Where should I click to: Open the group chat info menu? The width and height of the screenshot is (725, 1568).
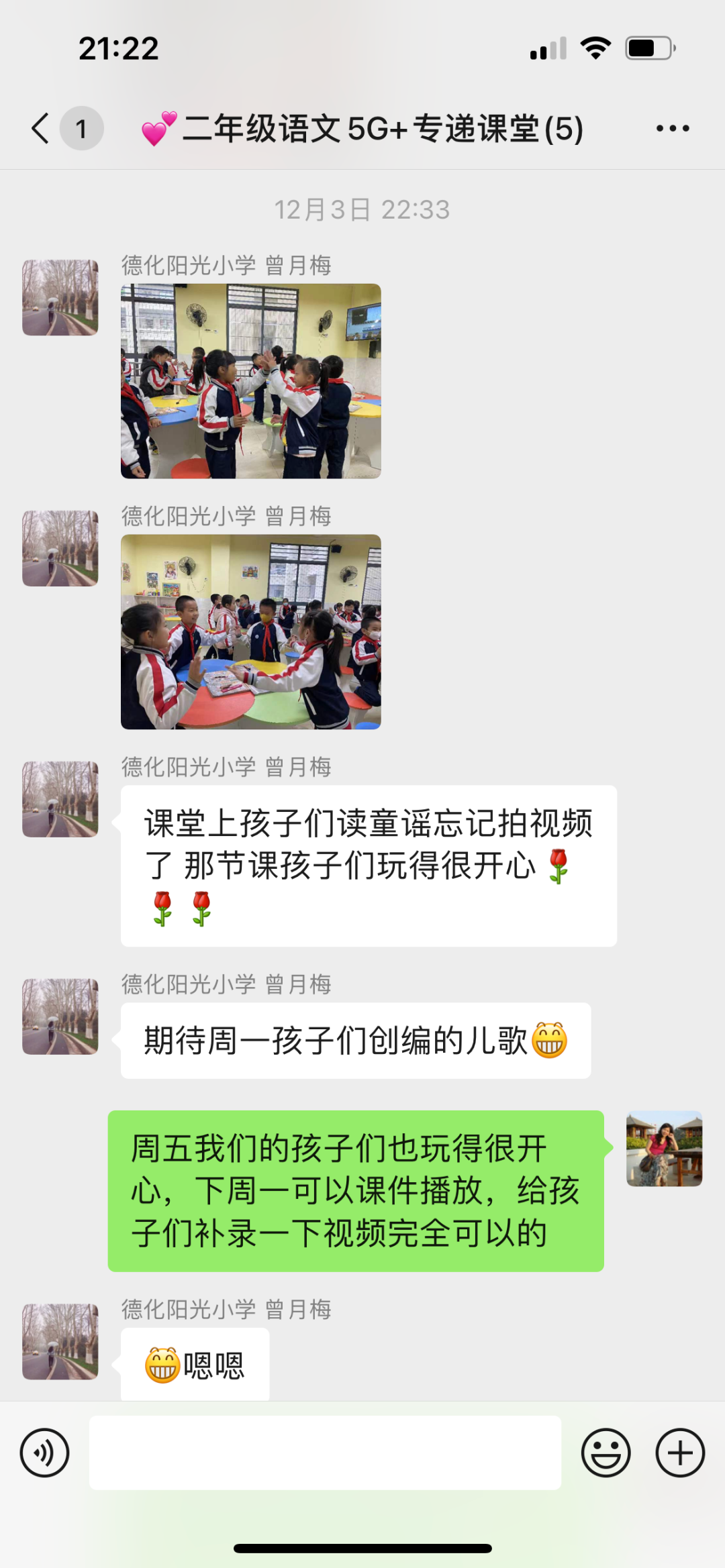coord(672,128)
